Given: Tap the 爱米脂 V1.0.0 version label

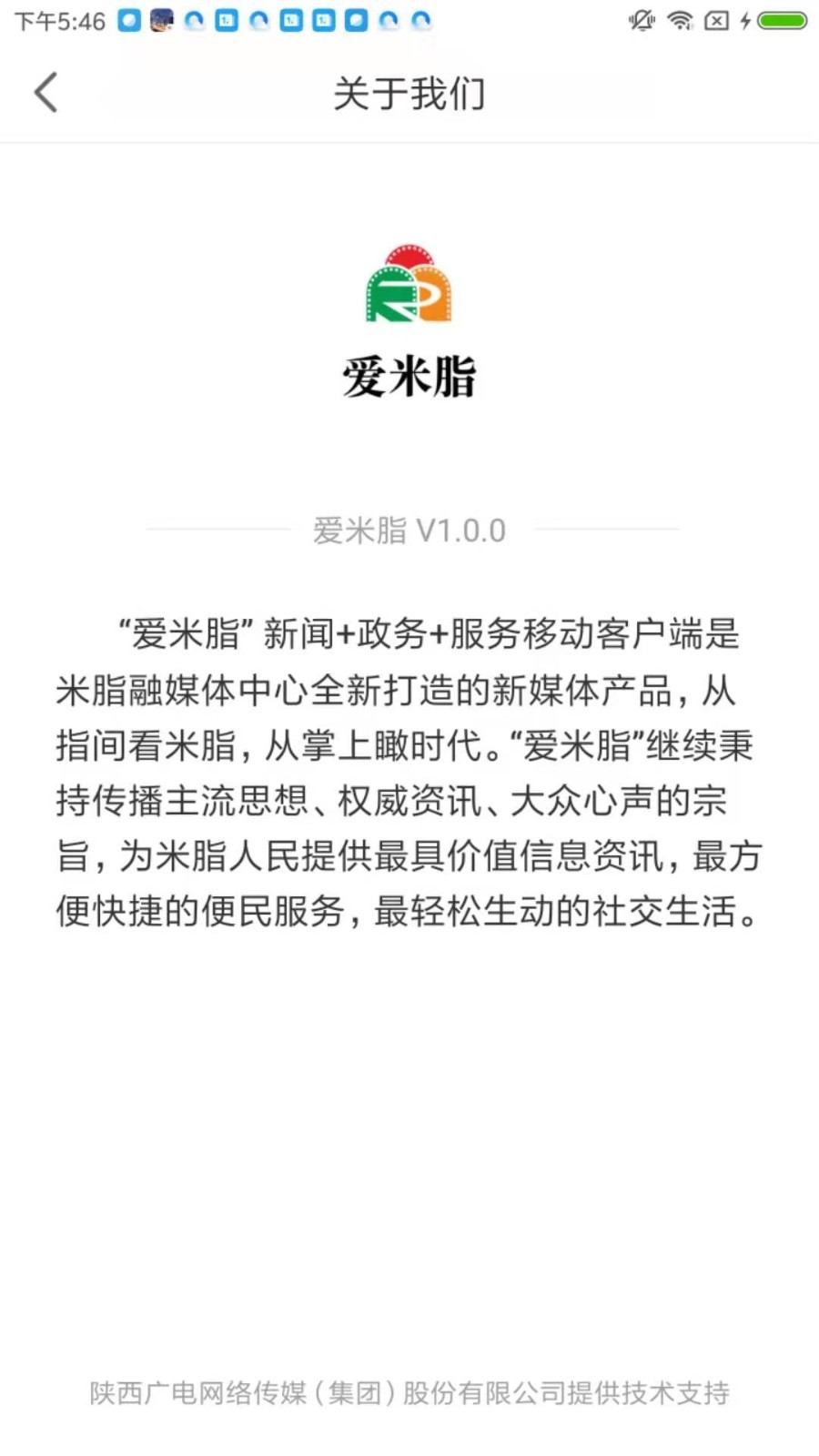Looking at the screenshot, I should (409, 531).
